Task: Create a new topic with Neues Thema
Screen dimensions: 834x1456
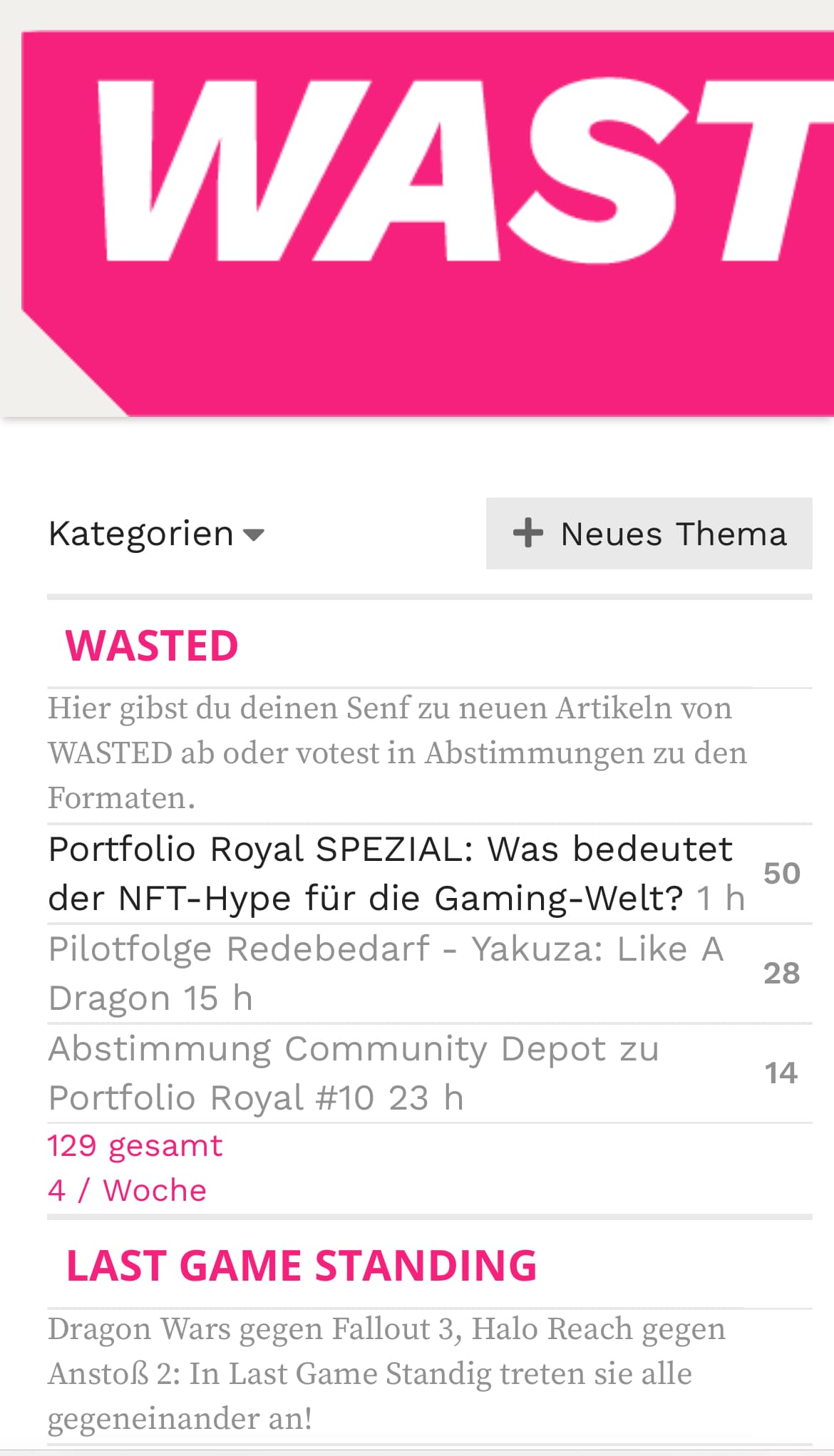Action: pyautogui.click(x=649, y=534)
